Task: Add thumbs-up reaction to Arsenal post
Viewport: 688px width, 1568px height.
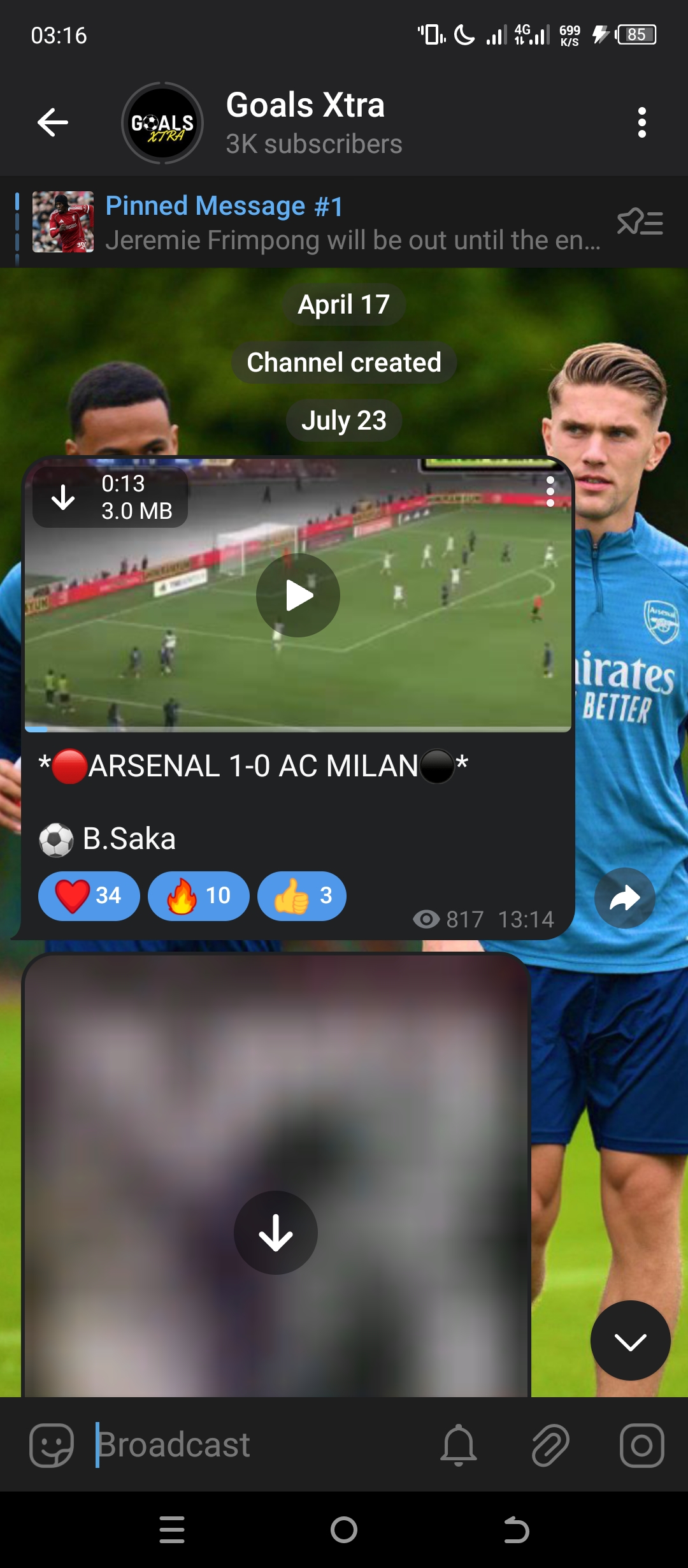Action: pos(301,896)
